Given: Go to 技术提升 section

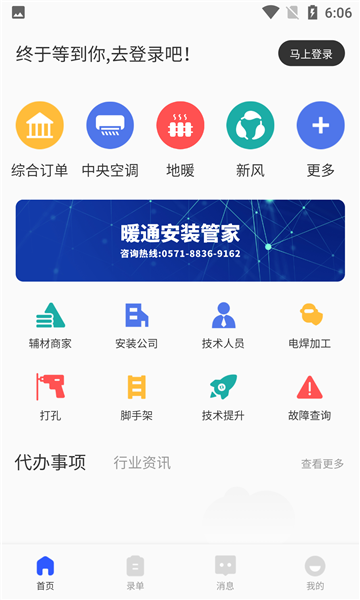Looking at the screenshot, I should tap(223, 398).
